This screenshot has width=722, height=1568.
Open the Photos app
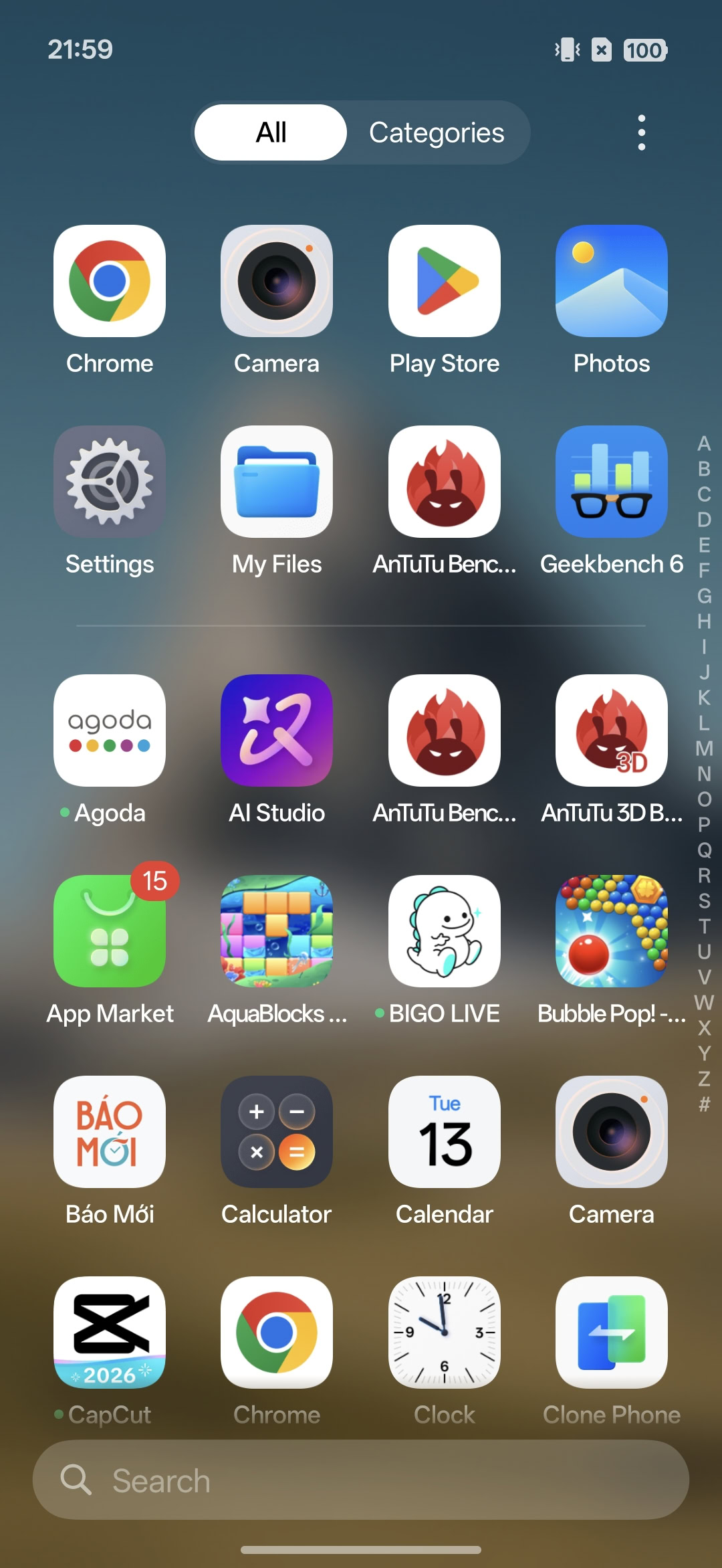(612, 281)
